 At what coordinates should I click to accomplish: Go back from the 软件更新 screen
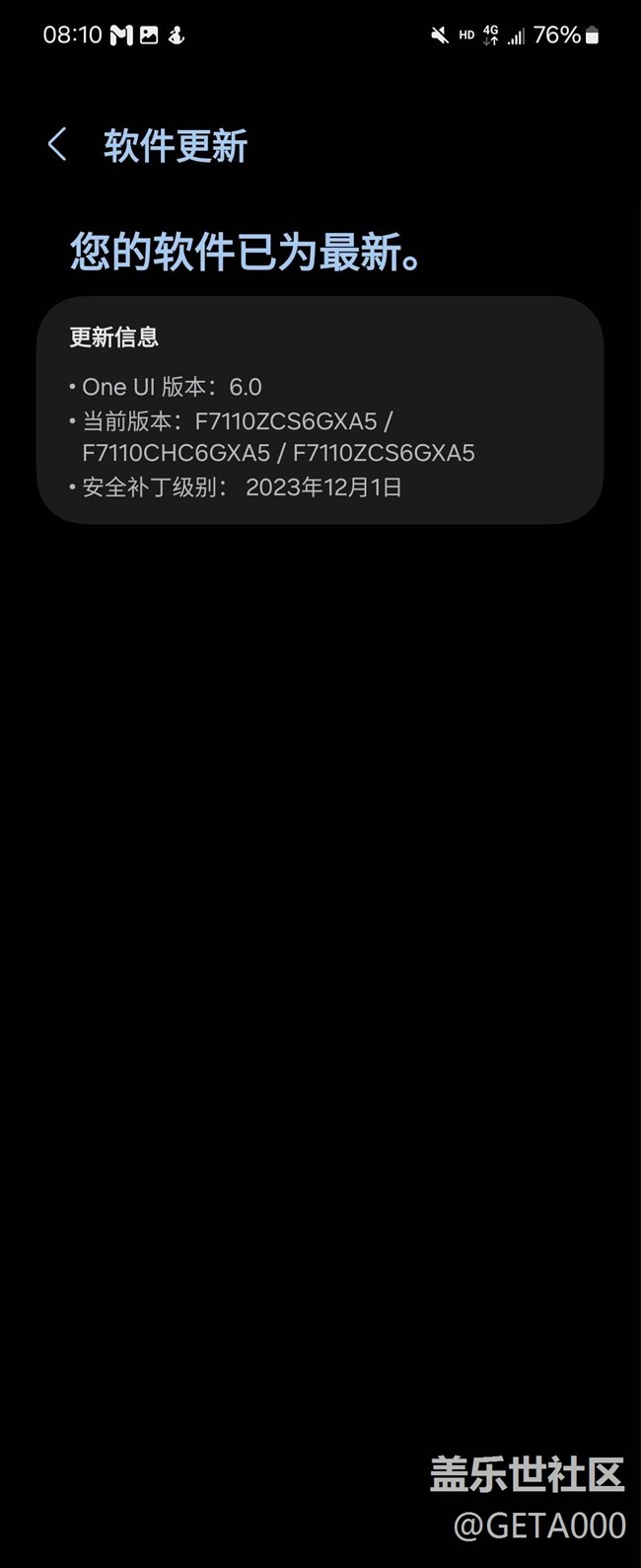point(57,145)
